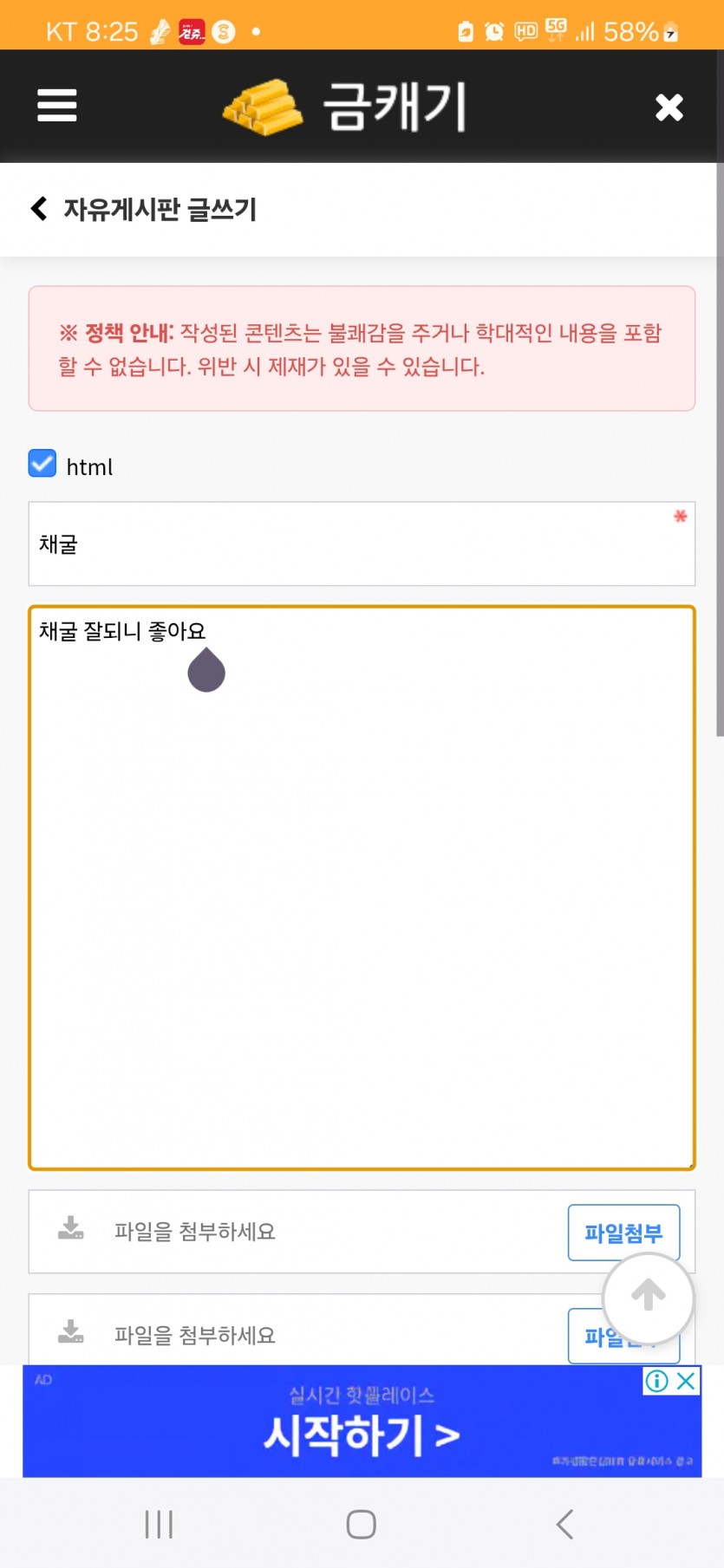Close the page with X icon
The width and height of the screenshot is (724, 1568).
[x=669, y=107]
